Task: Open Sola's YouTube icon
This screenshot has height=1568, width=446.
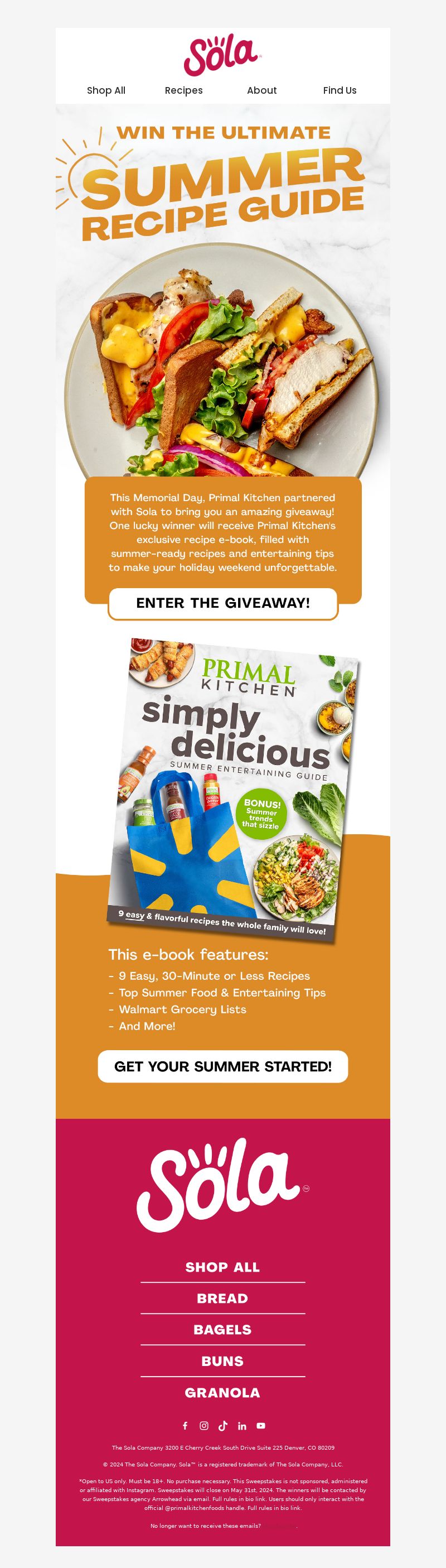Action: (x=261, y=1426)
